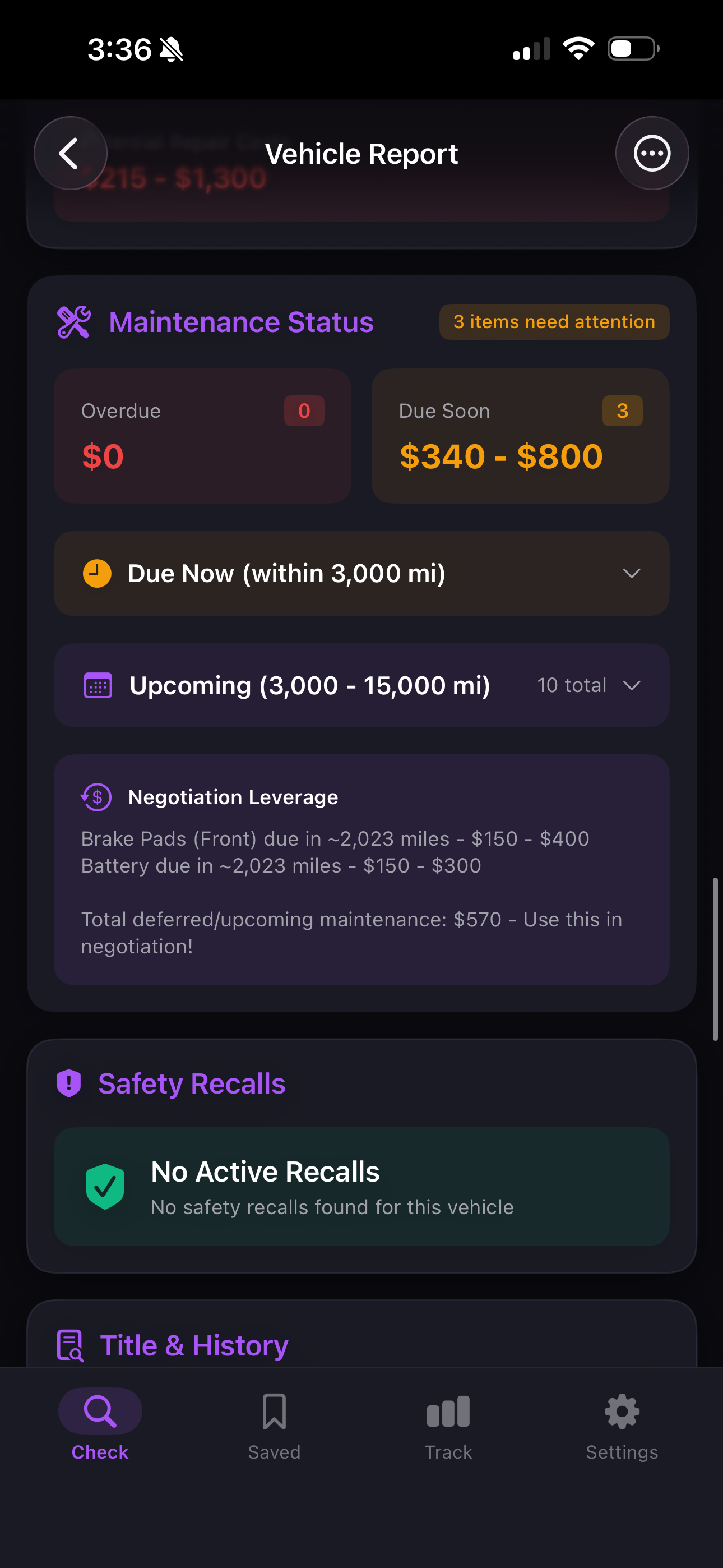Tap the back arrow to leave Vehicle Report

tap(70, 153)
